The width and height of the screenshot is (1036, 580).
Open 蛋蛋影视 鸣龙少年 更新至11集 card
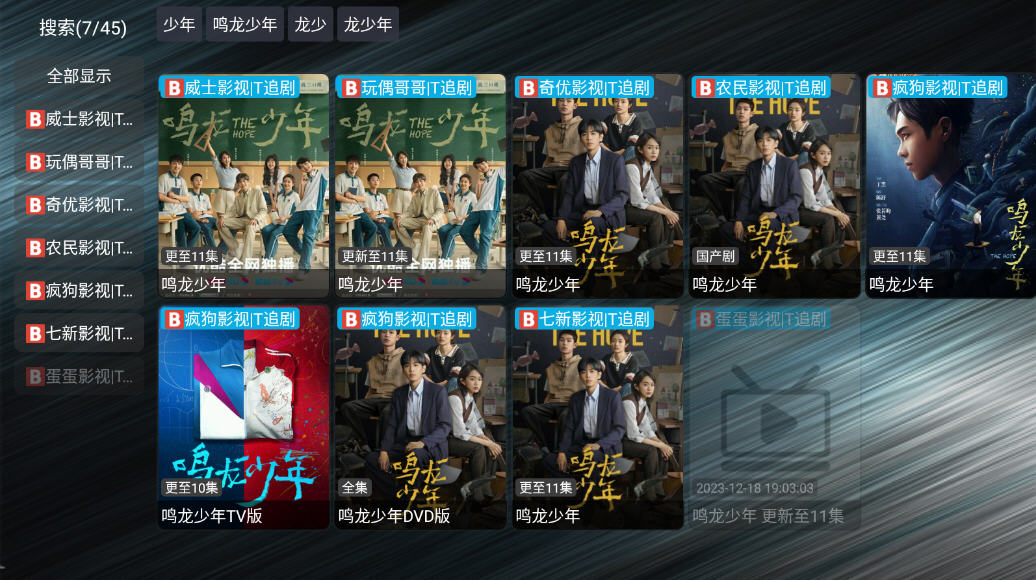coord(774,417)
